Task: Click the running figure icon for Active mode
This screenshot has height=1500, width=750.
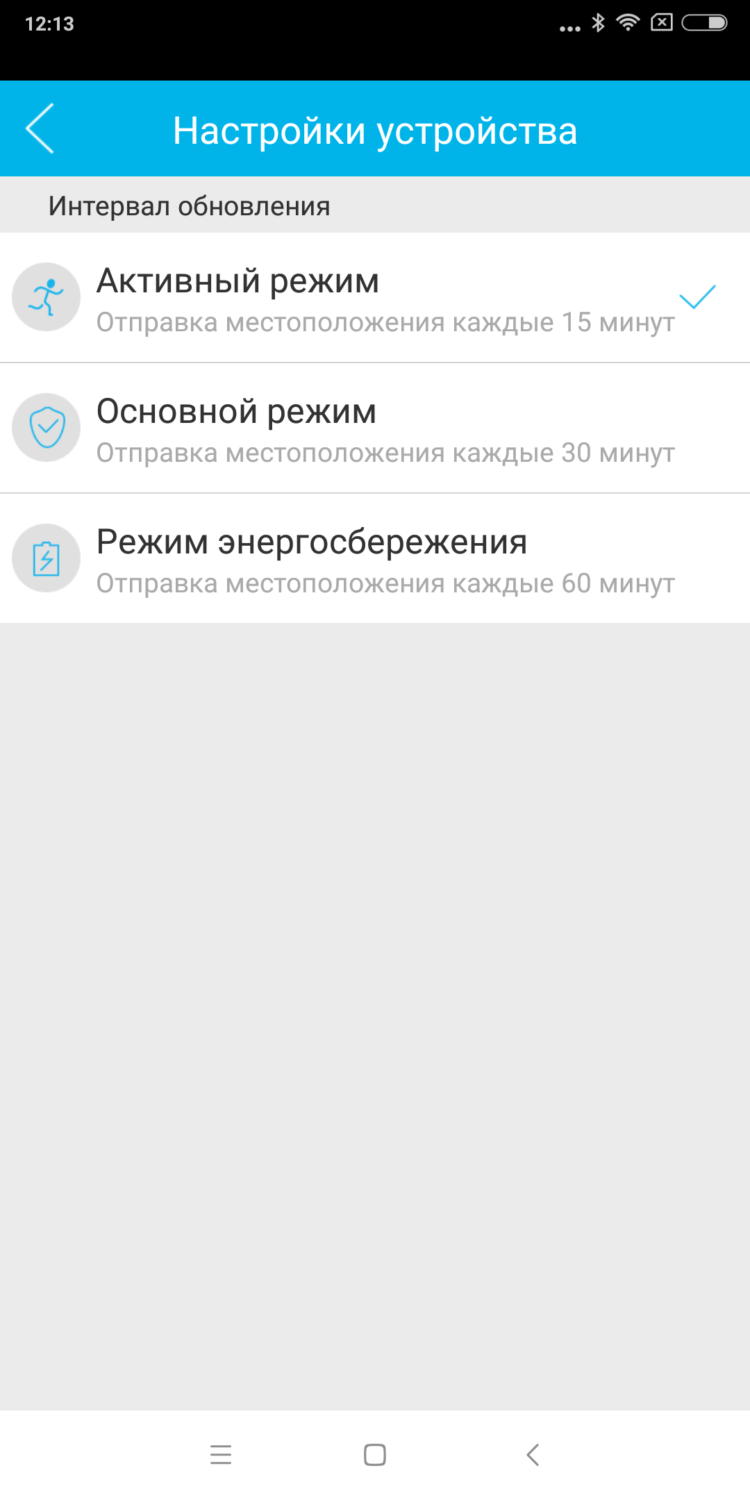Action: coord(45,297)
